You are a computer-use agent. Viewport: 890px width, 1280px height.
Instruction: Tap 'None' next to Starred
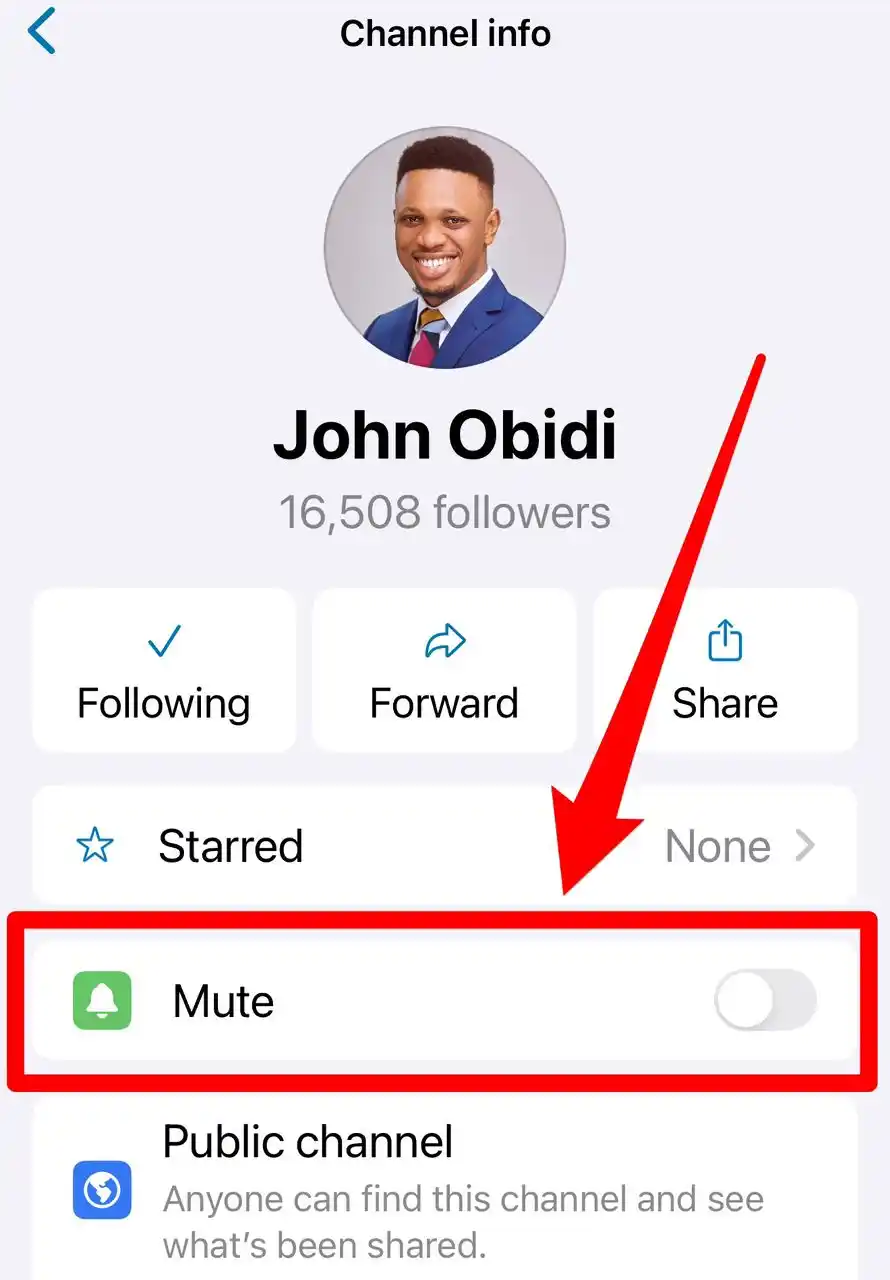tap(717, 846)
